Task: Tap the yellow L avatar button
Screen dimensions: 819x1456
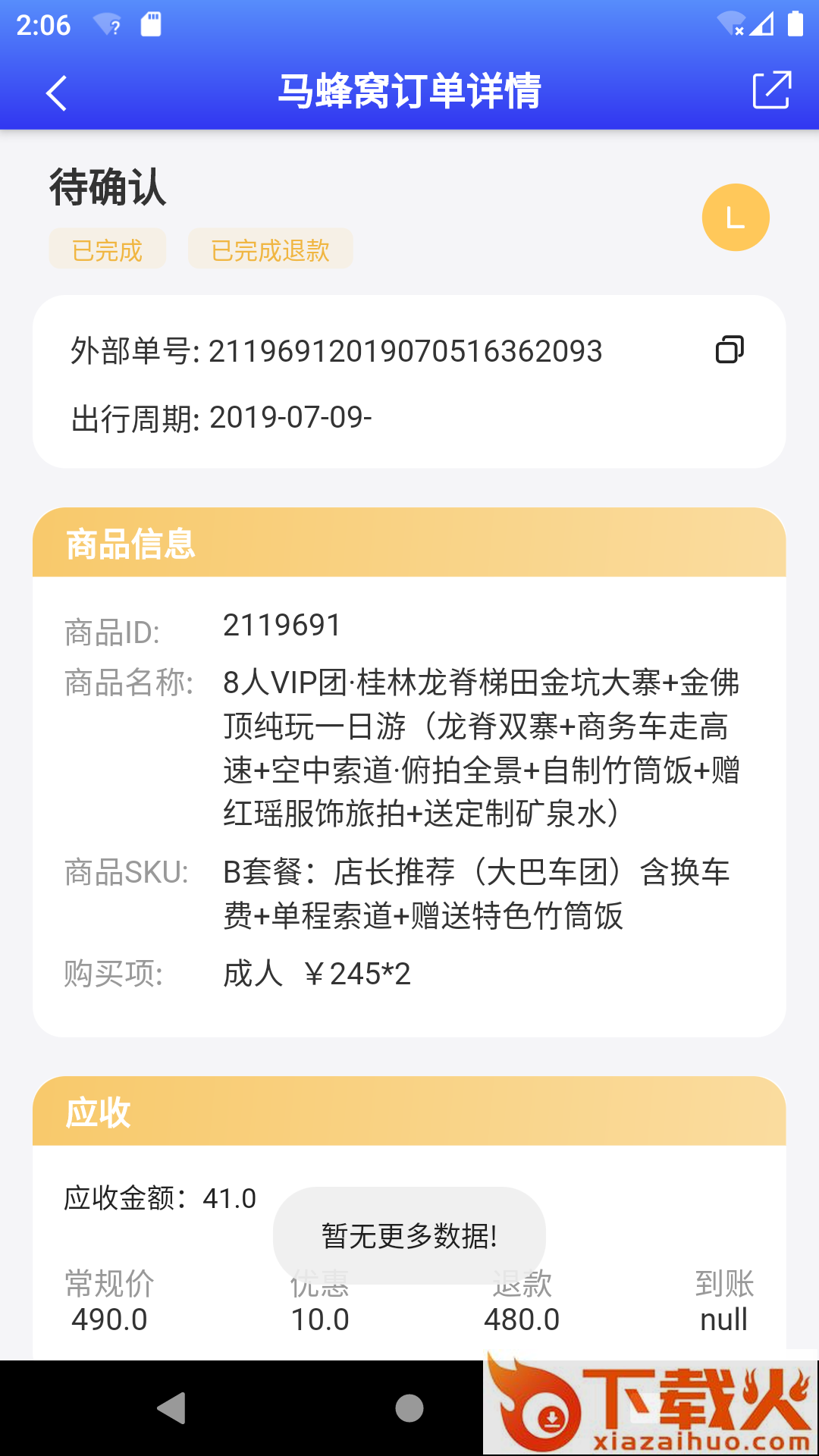Action: (735, 218)
